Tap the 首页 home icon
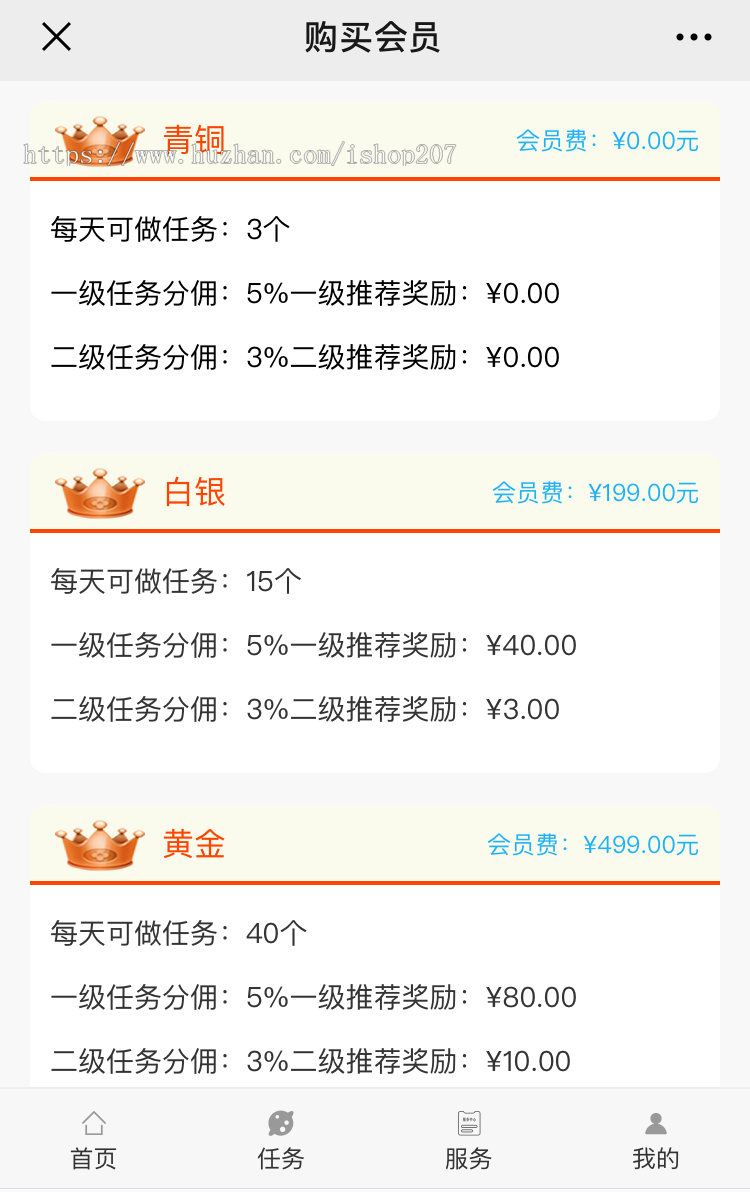 [x=93, y=1123]
